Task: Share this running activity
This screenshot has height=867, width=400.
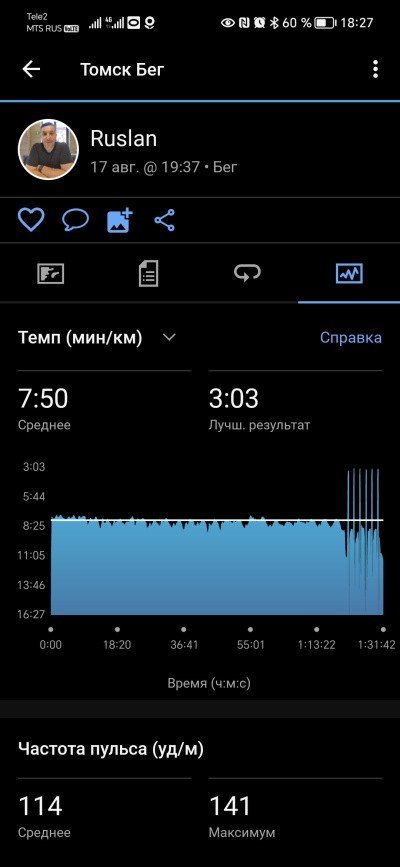Action: click(x=164, y=220)
